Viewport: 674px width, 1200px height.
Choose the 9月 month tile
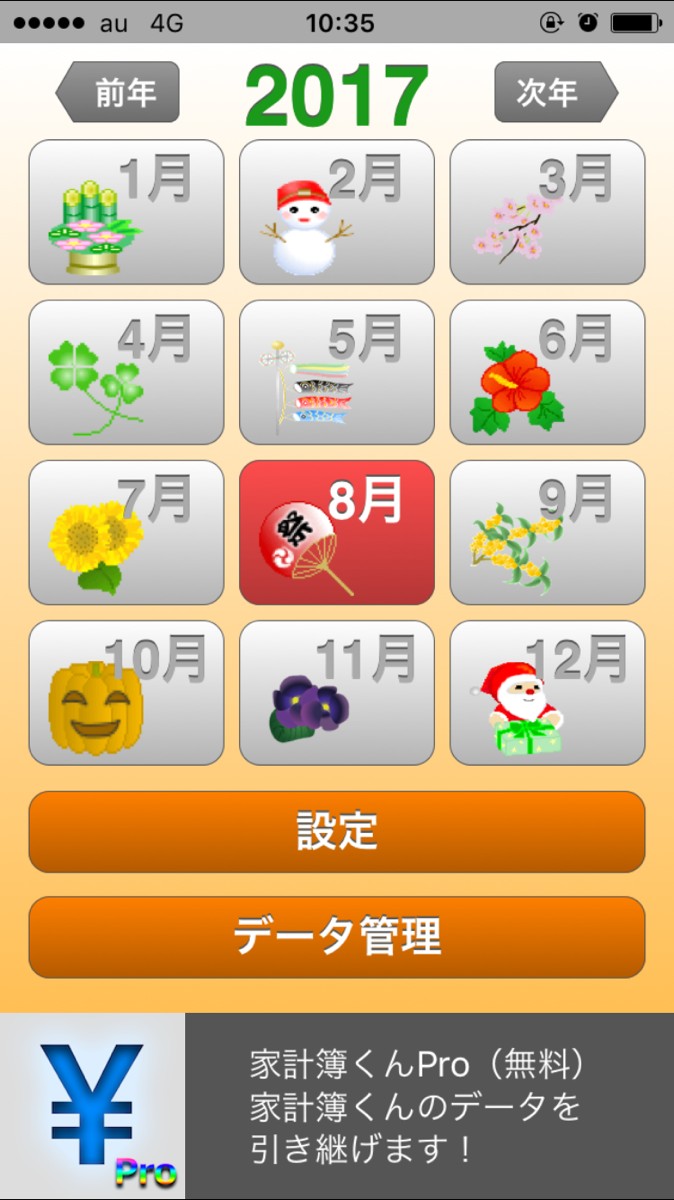(547, 532)
